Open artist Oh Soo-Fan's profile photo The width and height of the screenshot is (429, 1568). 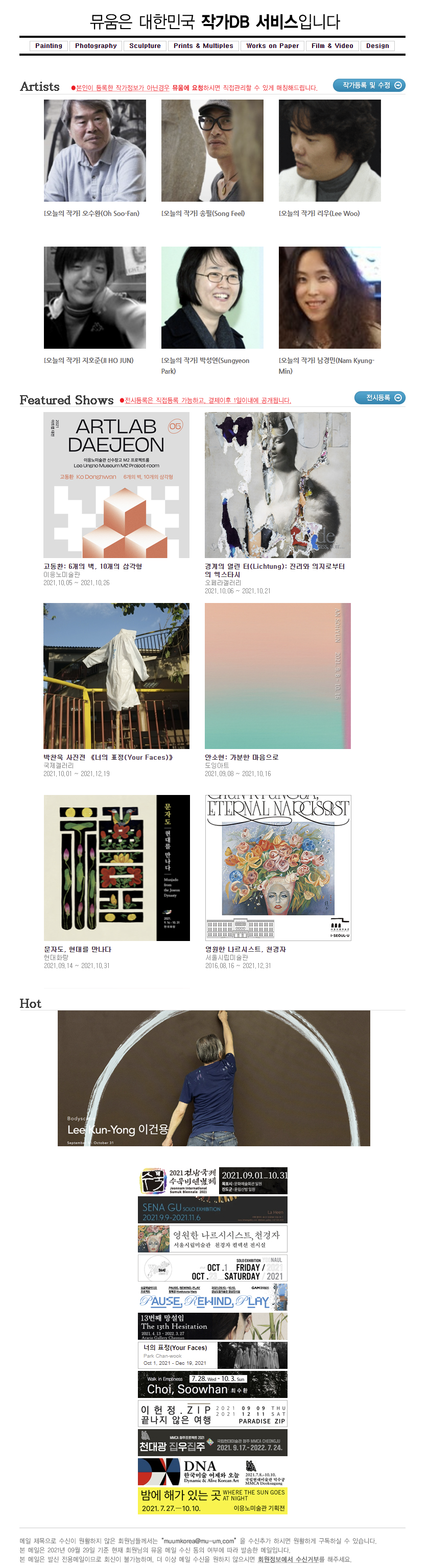pos(95,150)
